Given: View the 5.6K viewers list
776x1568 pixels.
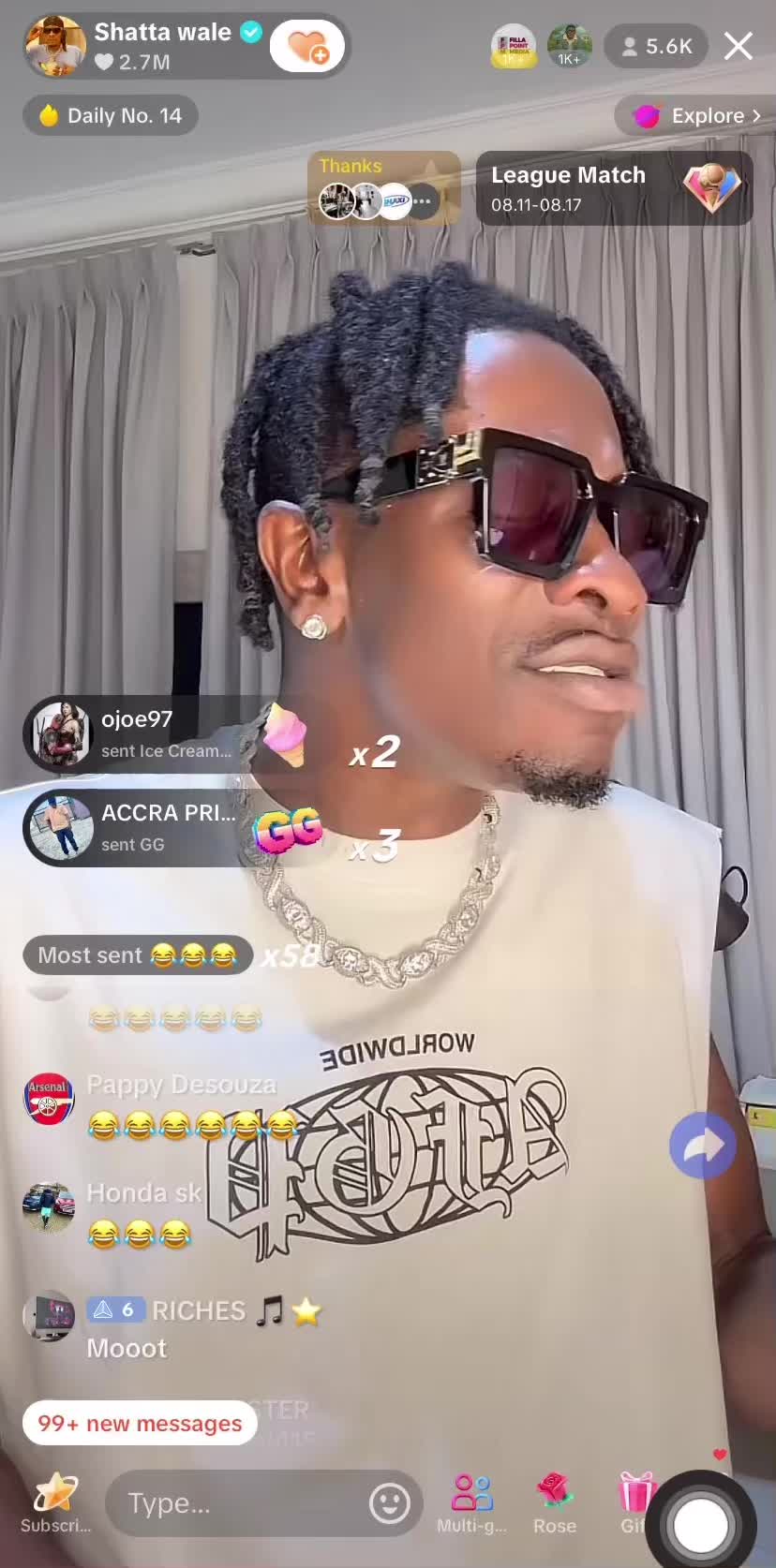Looking at the screenshot, I should coord(656,46).
